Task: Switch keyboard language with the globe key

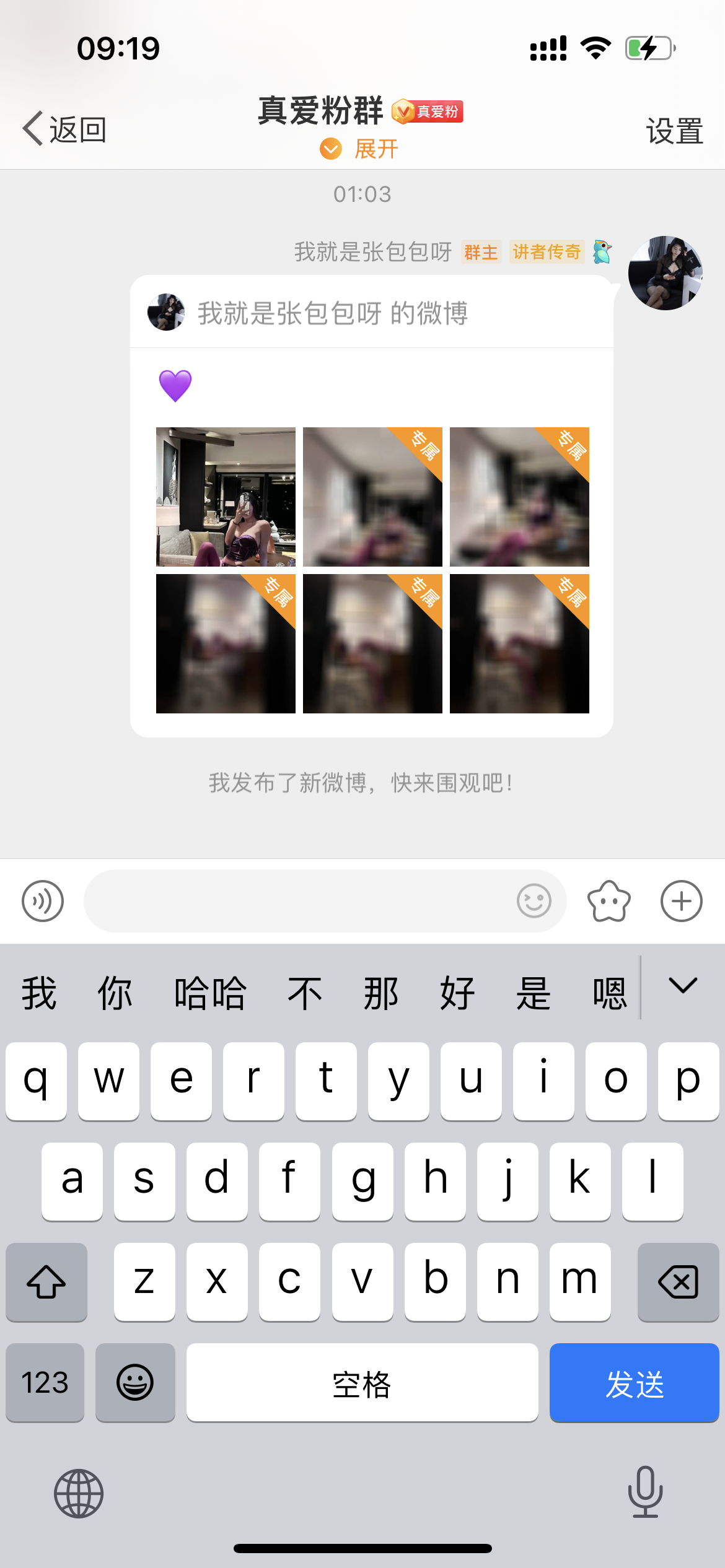Action: tap(79, 1494)
